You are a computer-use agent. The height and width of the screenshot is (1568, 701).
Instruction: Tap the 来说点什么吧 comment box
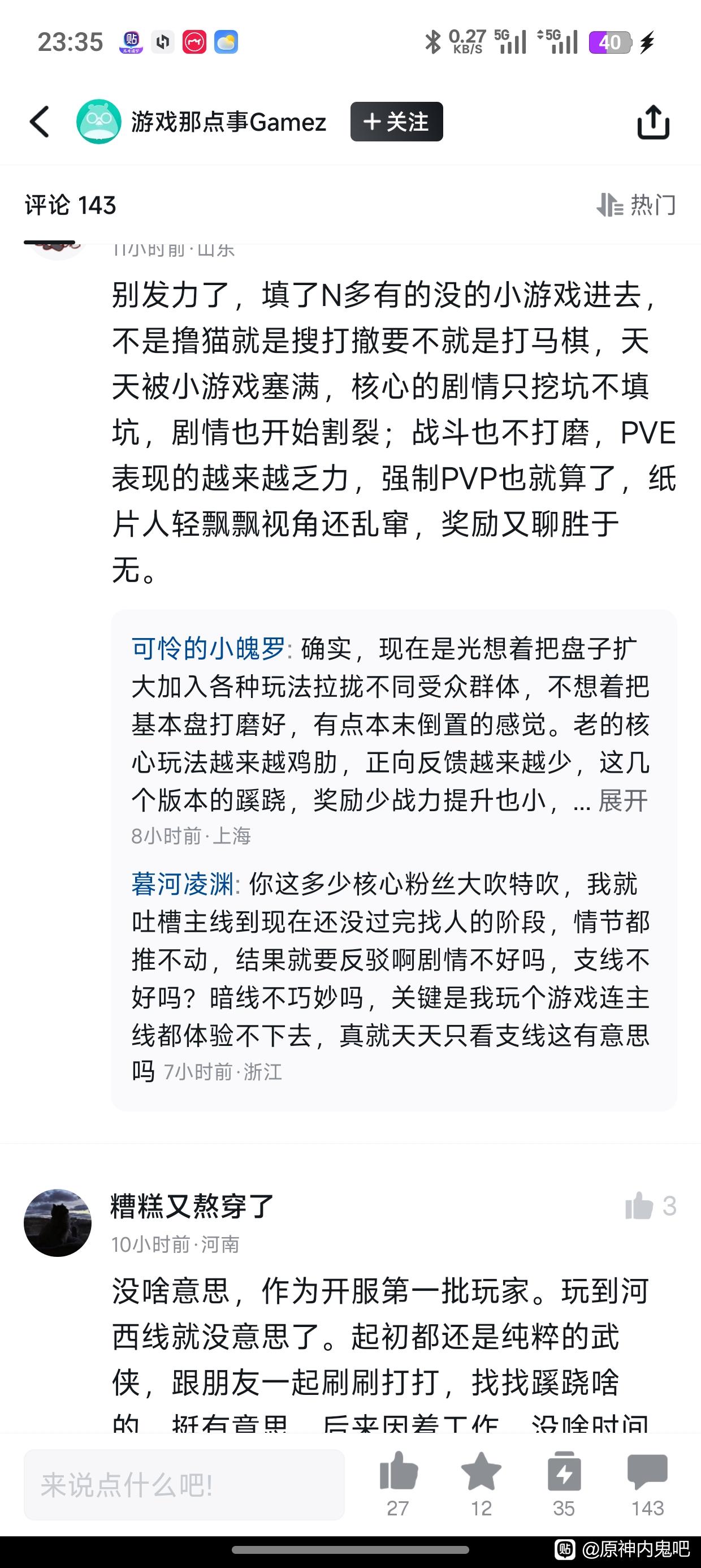(x=184, y=1485)
